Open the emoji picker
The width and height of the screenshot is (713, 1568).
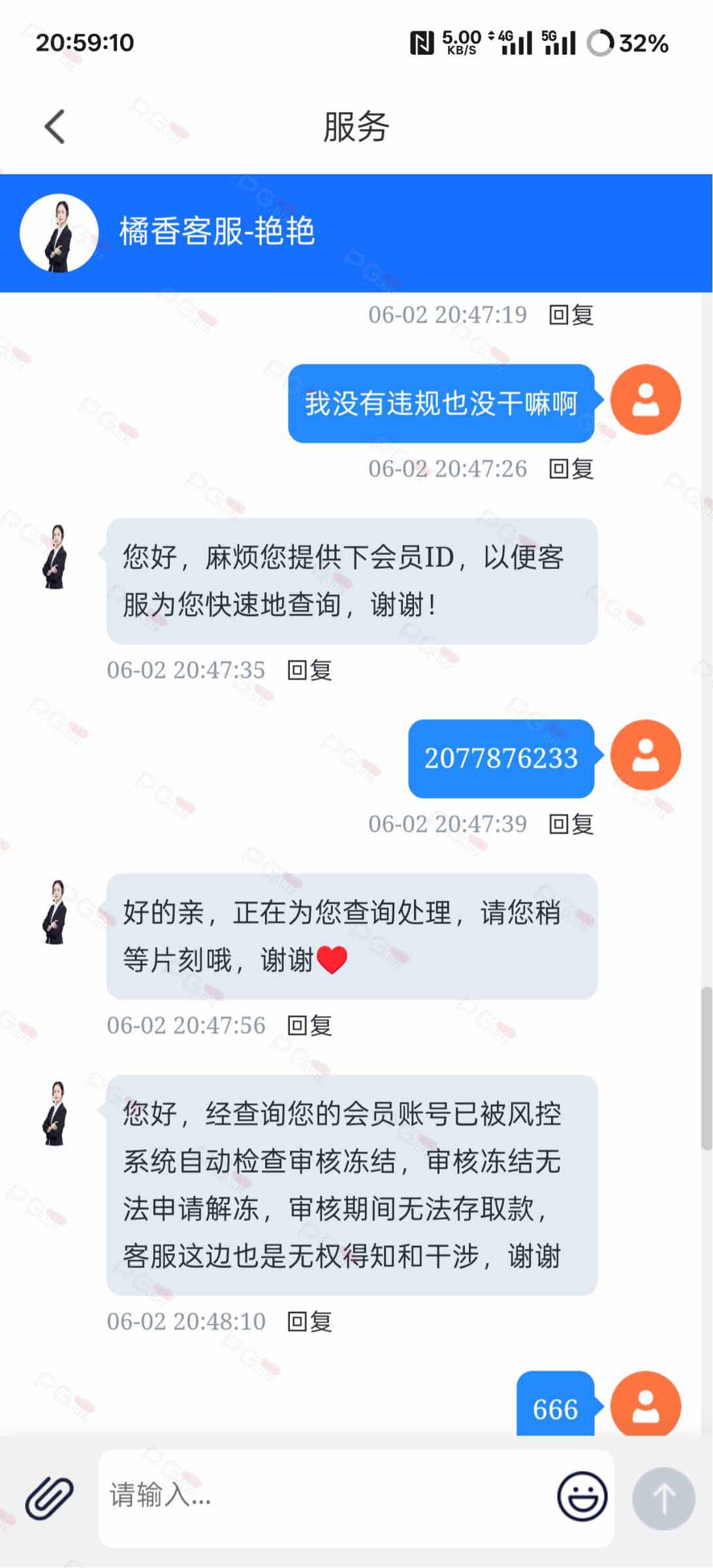pyautogui.click(x=582, y=1496)
